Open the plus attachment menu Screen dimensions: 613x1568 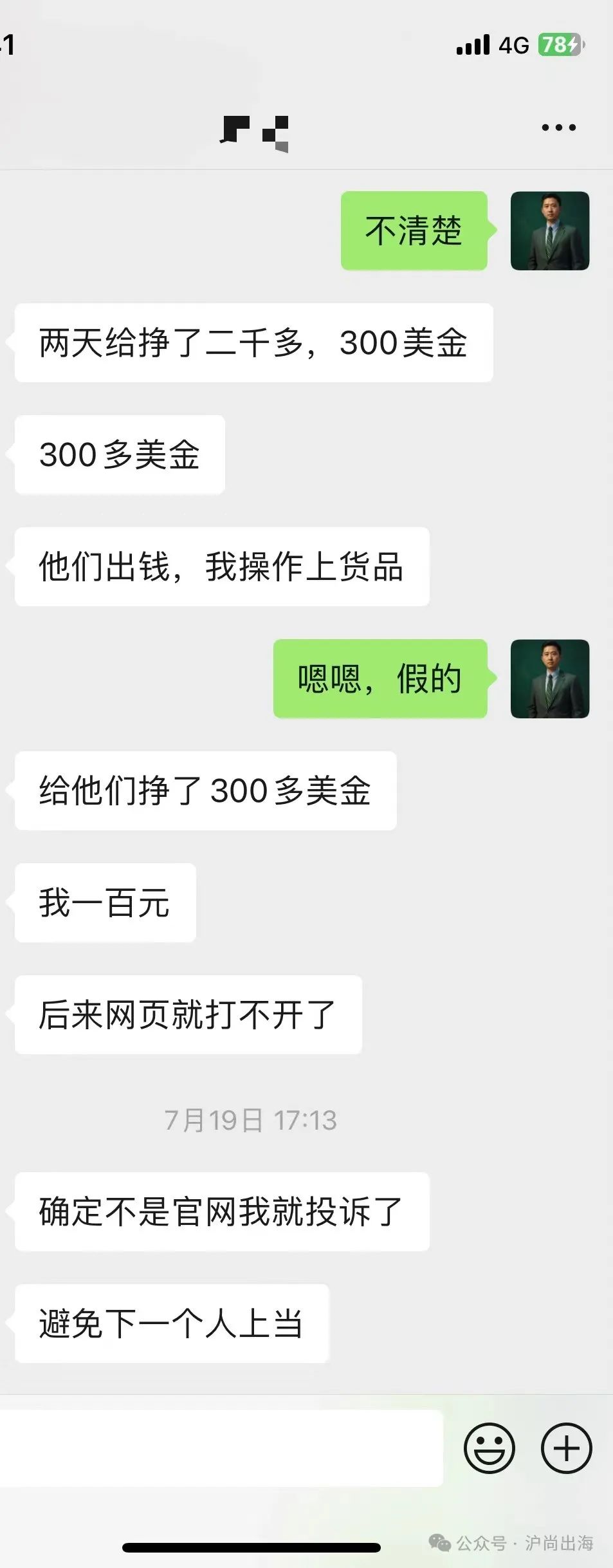pyautogui.click(x=566, y=1448)
